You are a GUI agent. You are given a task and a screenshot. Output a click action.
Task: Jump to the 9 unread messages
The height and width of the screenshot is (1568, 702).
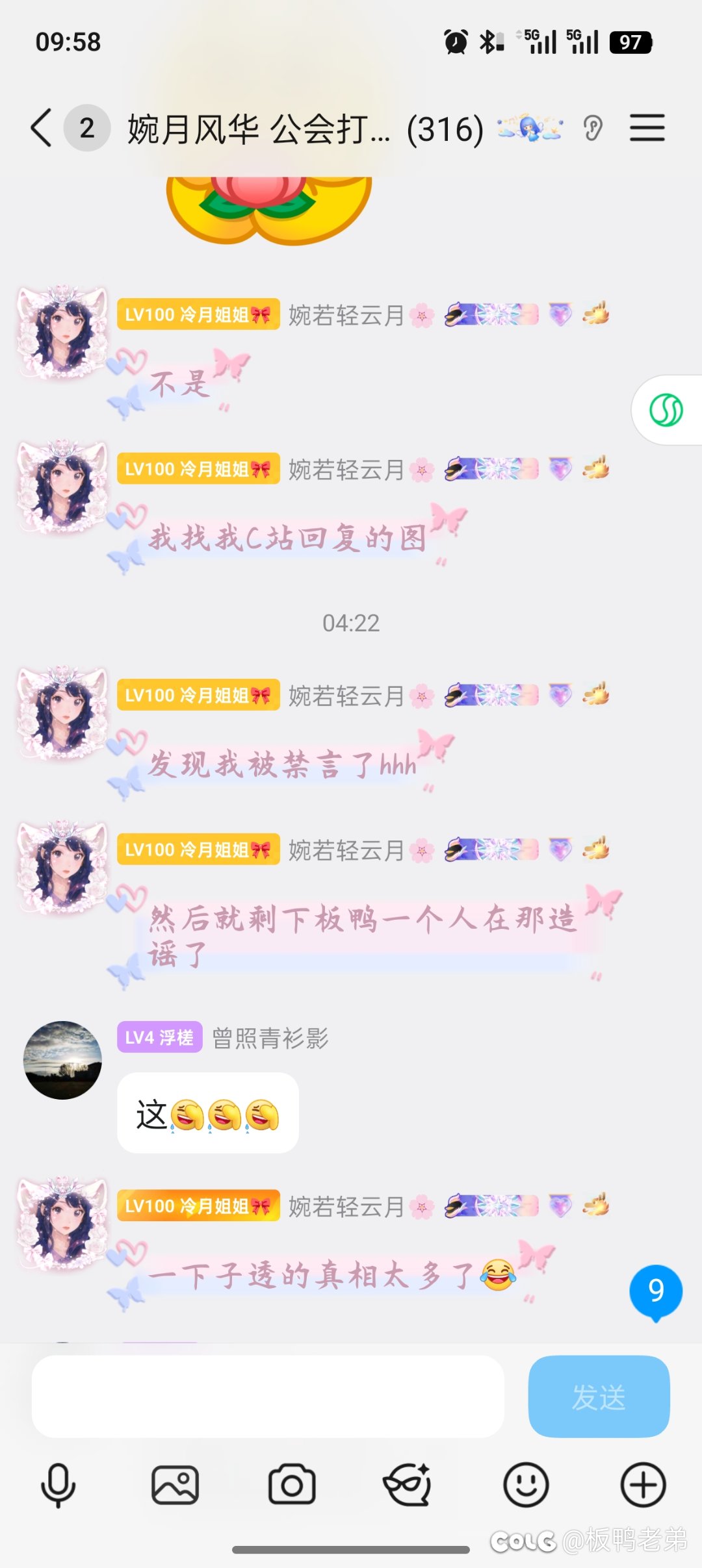click(x=656, y=1291)
